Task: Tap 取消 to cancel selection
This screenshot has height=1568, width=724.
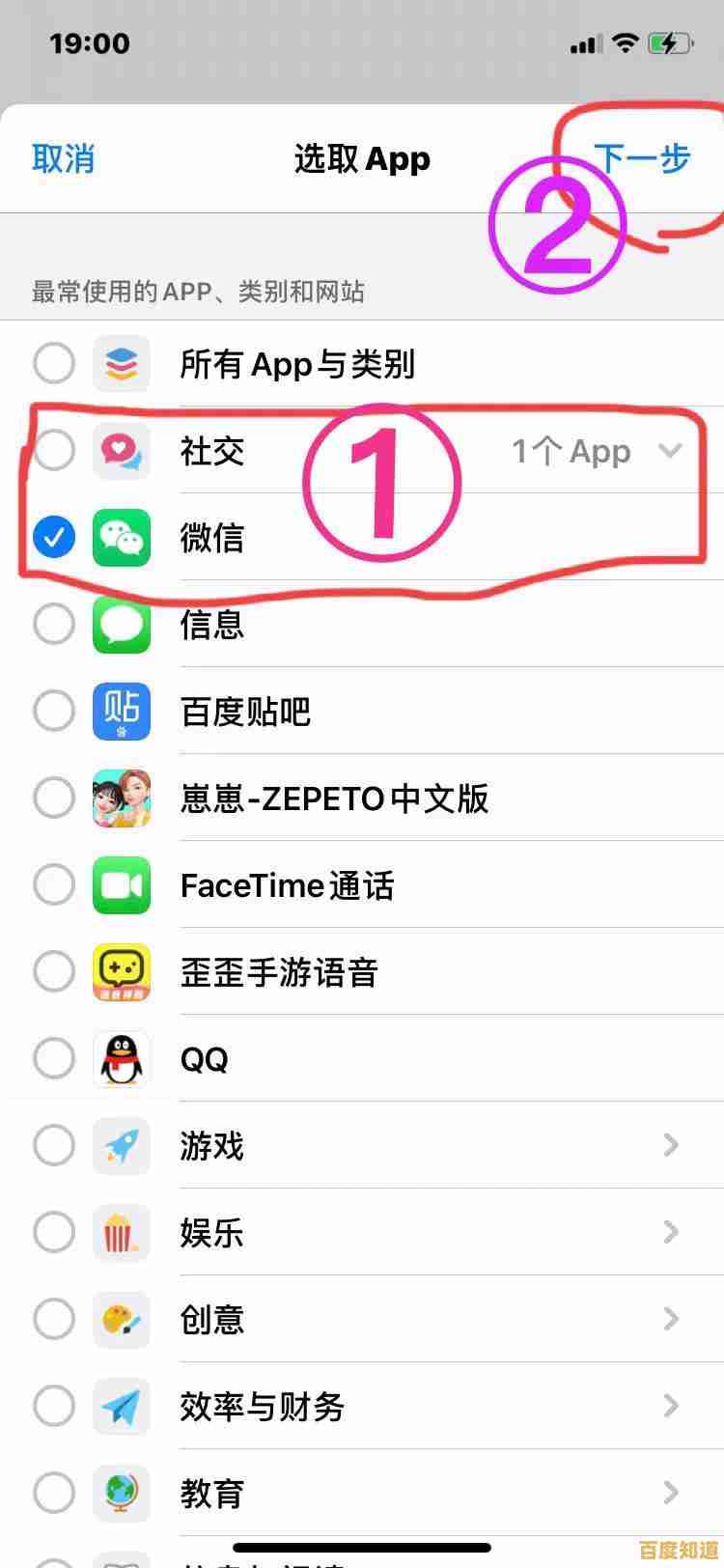Action: coord(64,159)
